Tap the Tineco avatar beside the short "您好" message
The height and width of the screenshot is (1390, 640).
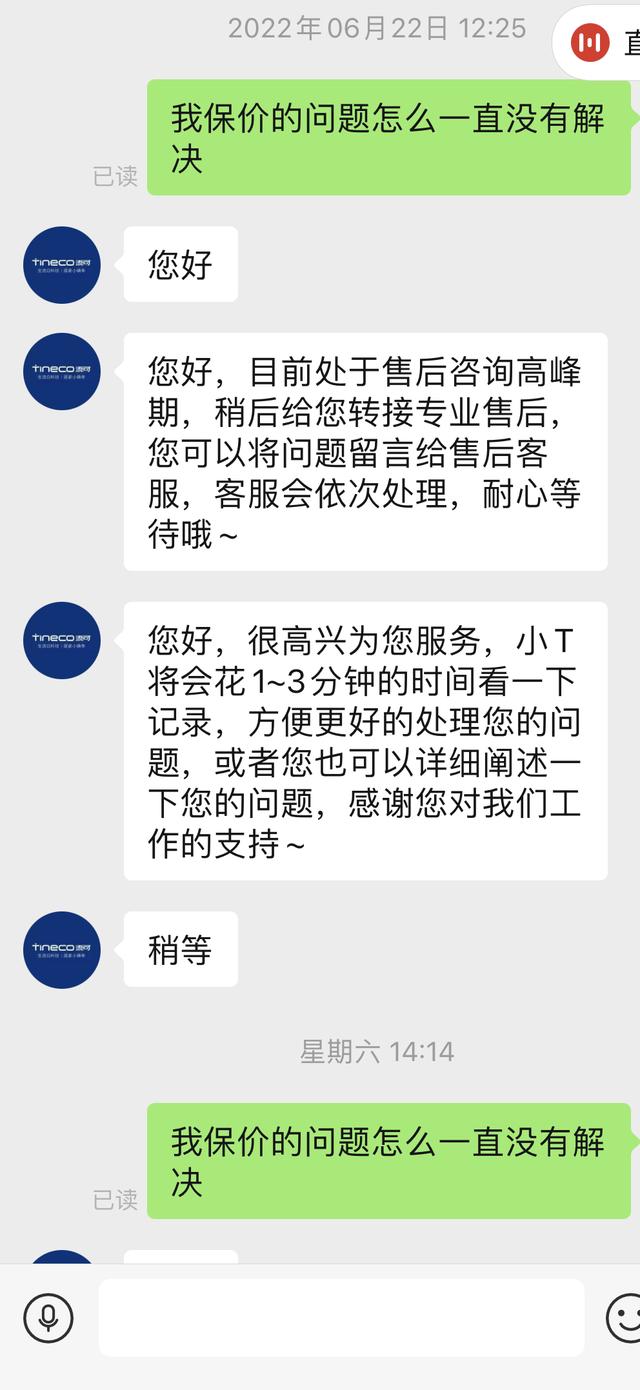[x=62, y=265]
